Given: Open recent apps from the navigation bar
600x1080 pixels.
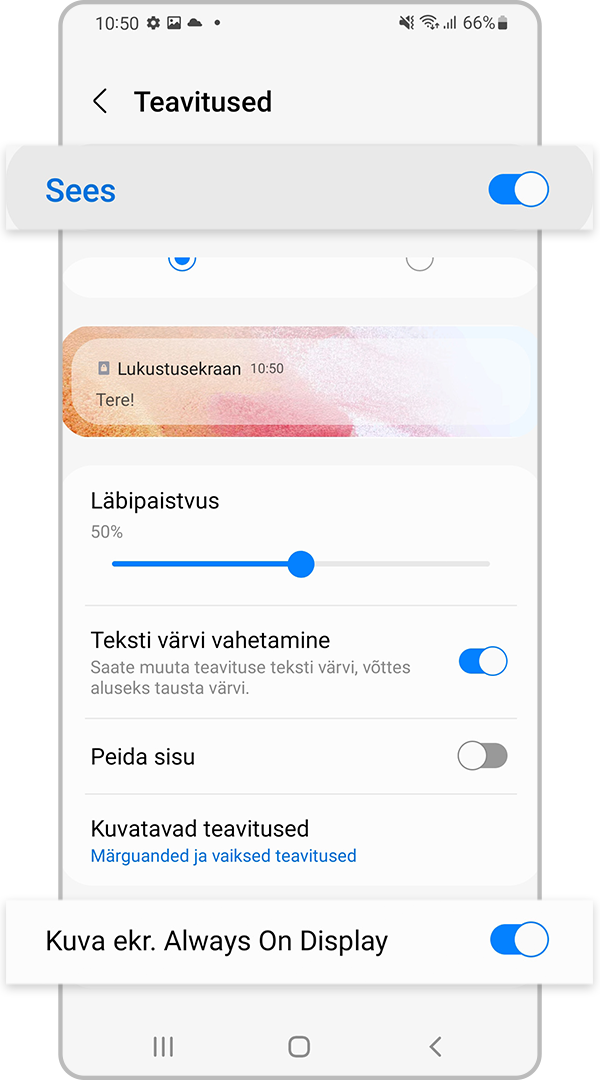Looking at the screenshot, I should click(x=163, y=1046).
